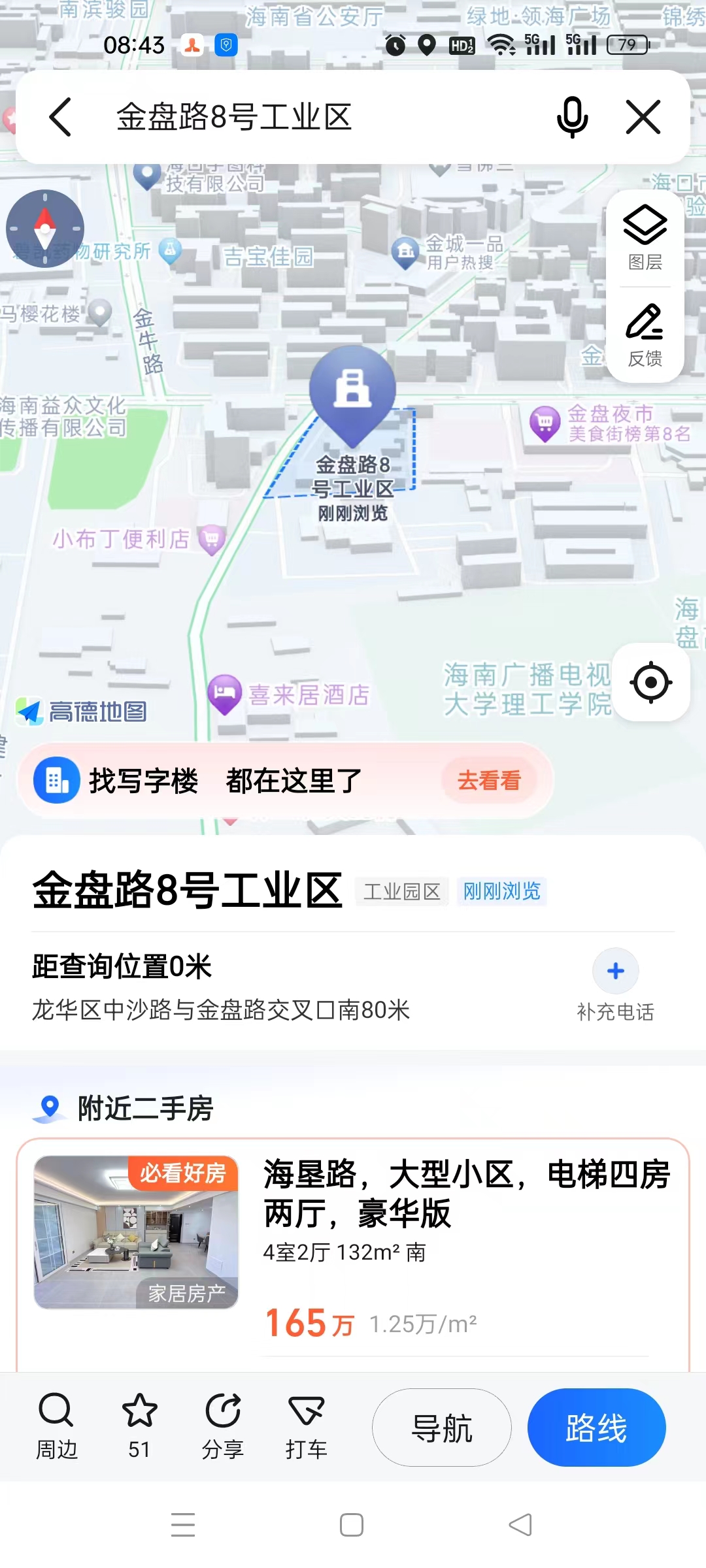The width and height of the screenshot is (706, 1568).
Task: Go back using the top-left arrow
Action: click(60, 118)
